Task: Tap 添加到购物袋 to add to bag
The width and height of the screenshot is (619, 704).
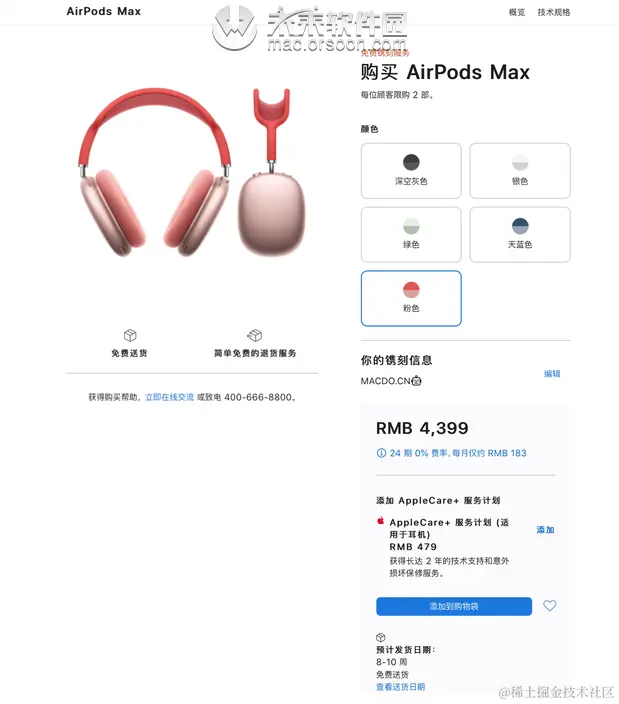Action: (454, 606)
